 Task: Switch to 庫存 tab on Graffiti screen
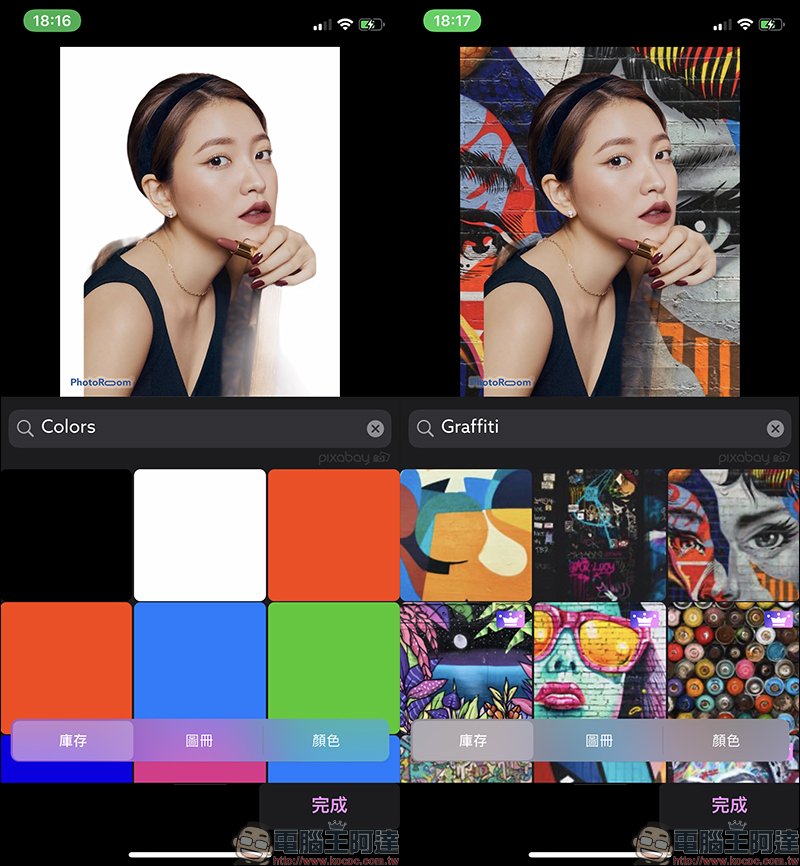pyautogui.click(x=472, y=741)
